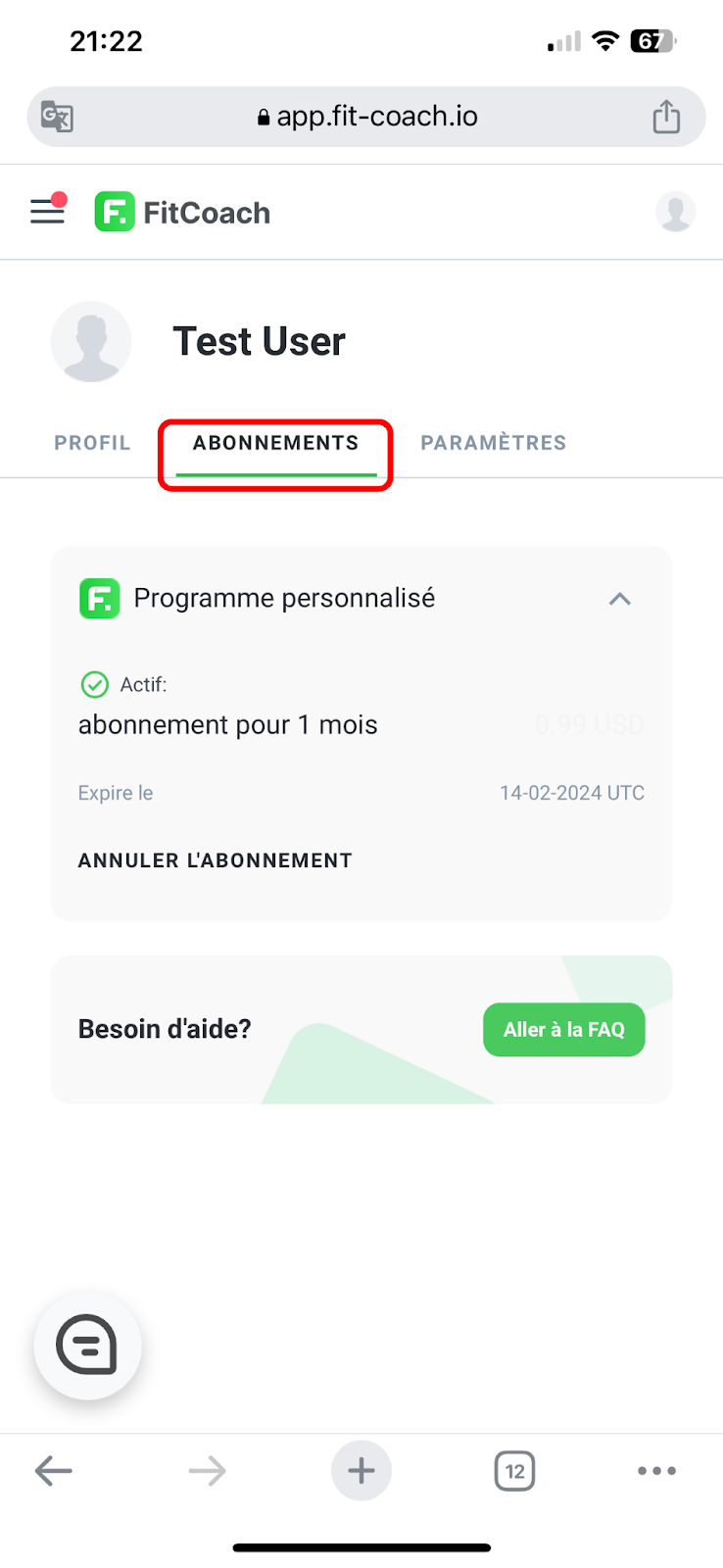The width and height of the screenshot is (723, 1568).
Task: Open a new browser tab
Action: tap(361, 1470)
